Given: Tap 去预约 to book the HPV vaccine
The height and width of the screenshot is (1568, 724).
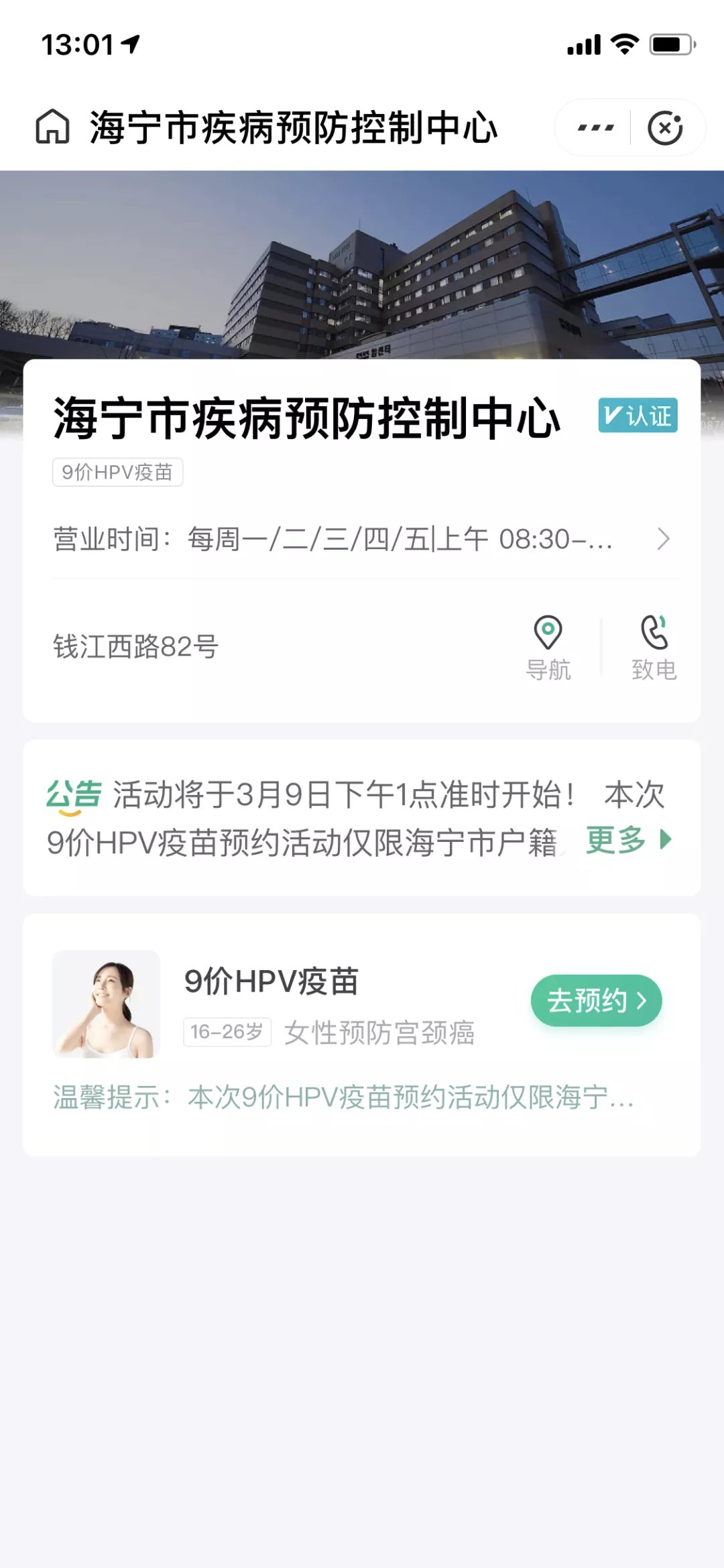Looking at the screenshot, I should (596, 1000).
